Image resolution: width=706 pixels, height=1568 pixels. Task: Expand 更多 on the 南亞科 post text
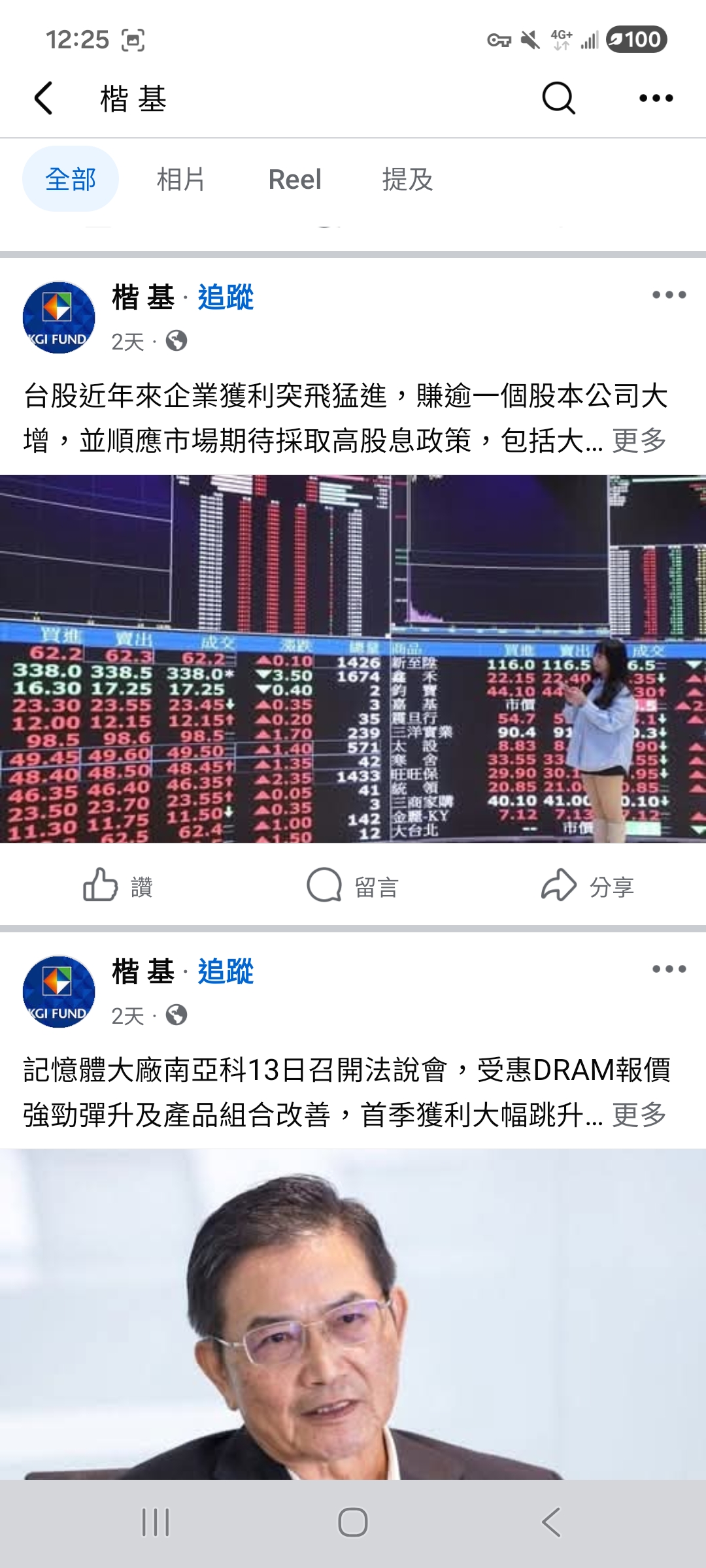(x=639, y=1115)
